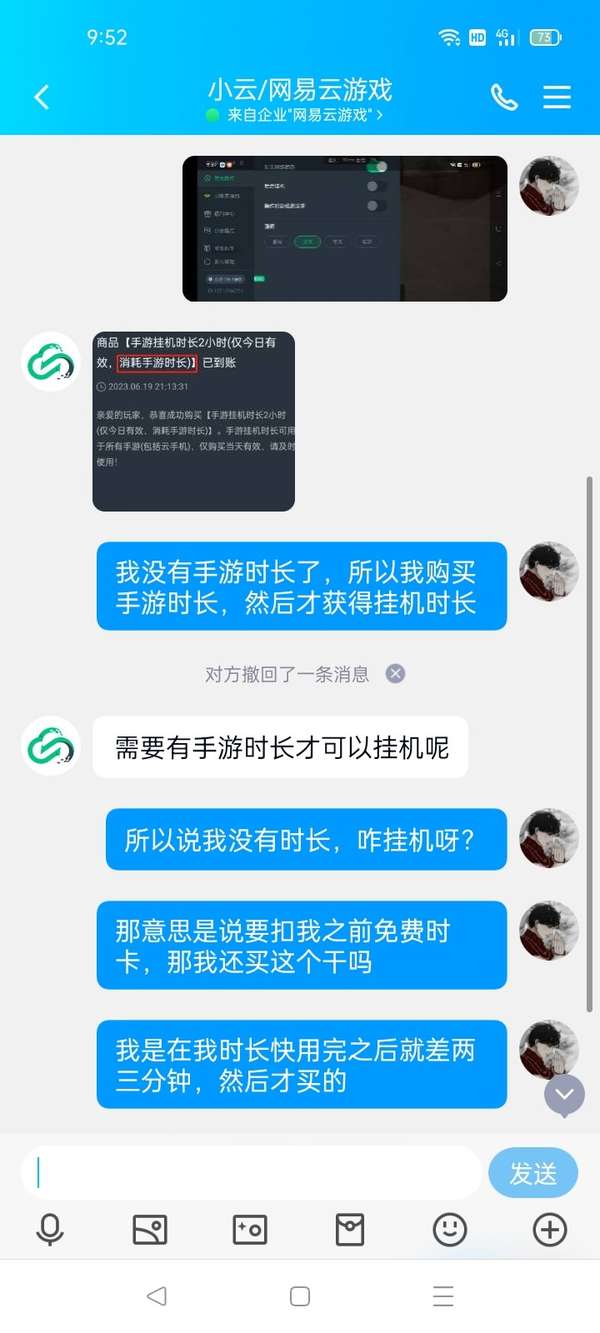Screen dimensions: 600x1333
Task: Return to the phone's home screen
Action: (300, 1297)
